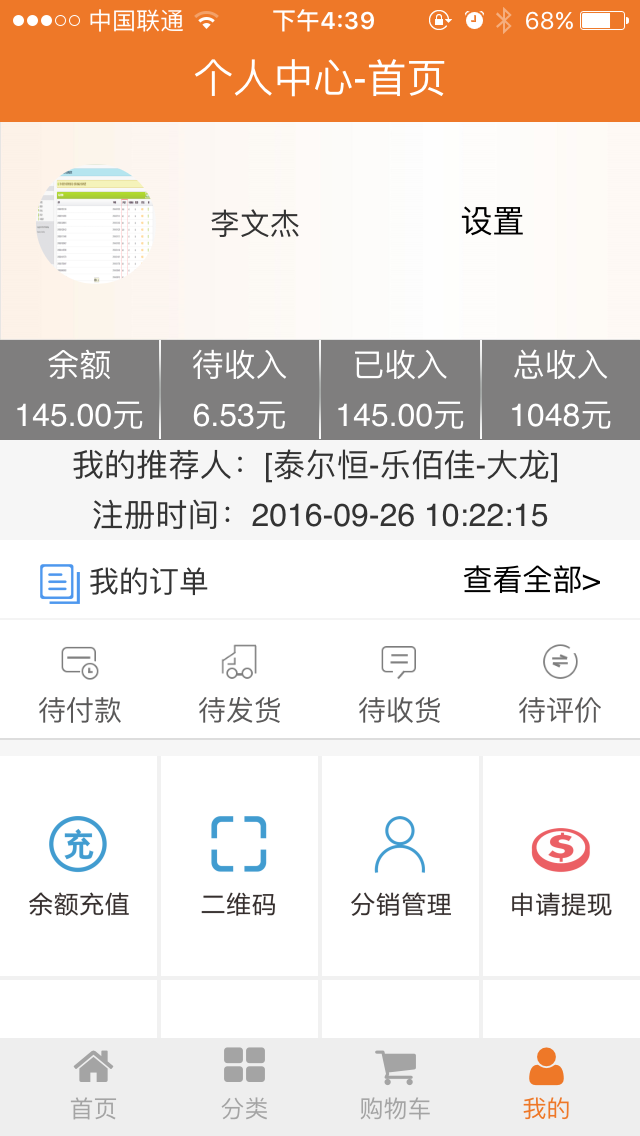The width and height of the screenshot is (640, 1136).
Task: Open 申请提现 withdrawal request
Action: (560, 866)
